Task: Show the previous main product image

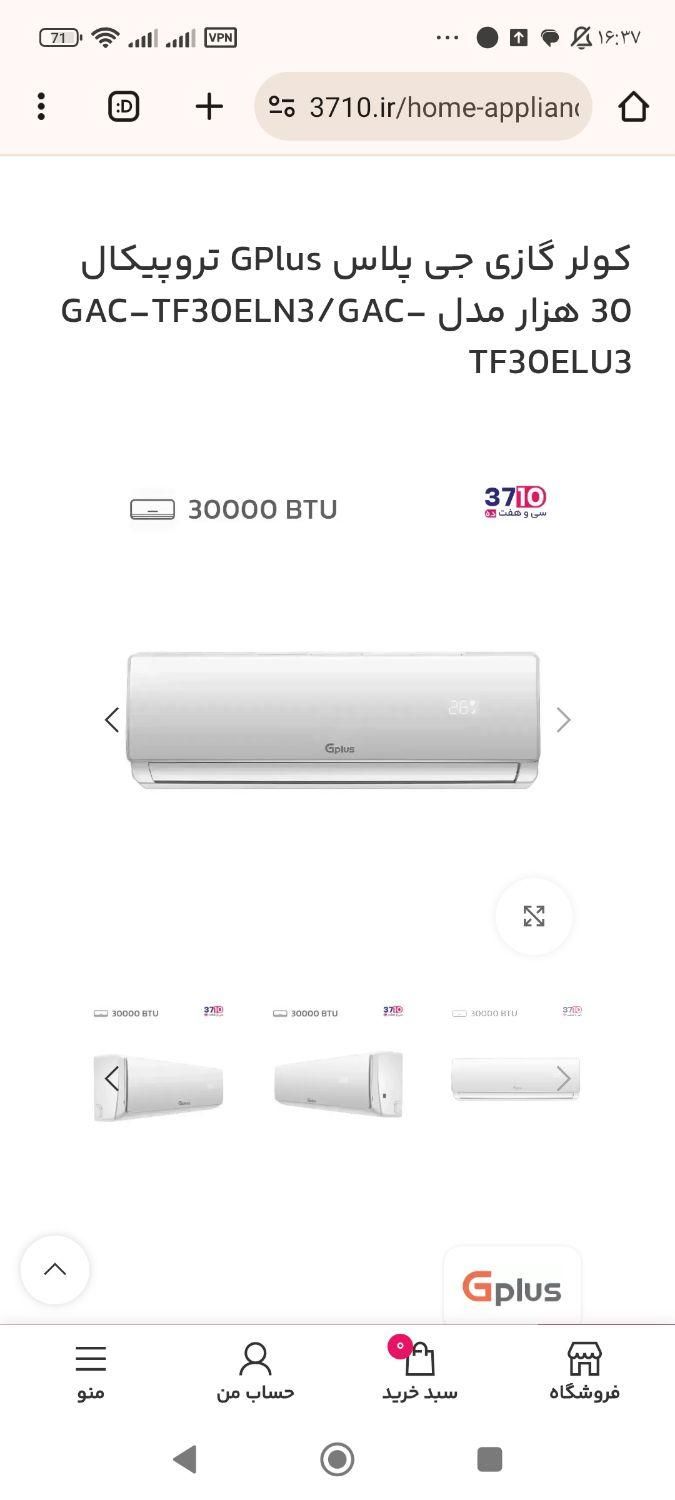Action: coord(112,720)
